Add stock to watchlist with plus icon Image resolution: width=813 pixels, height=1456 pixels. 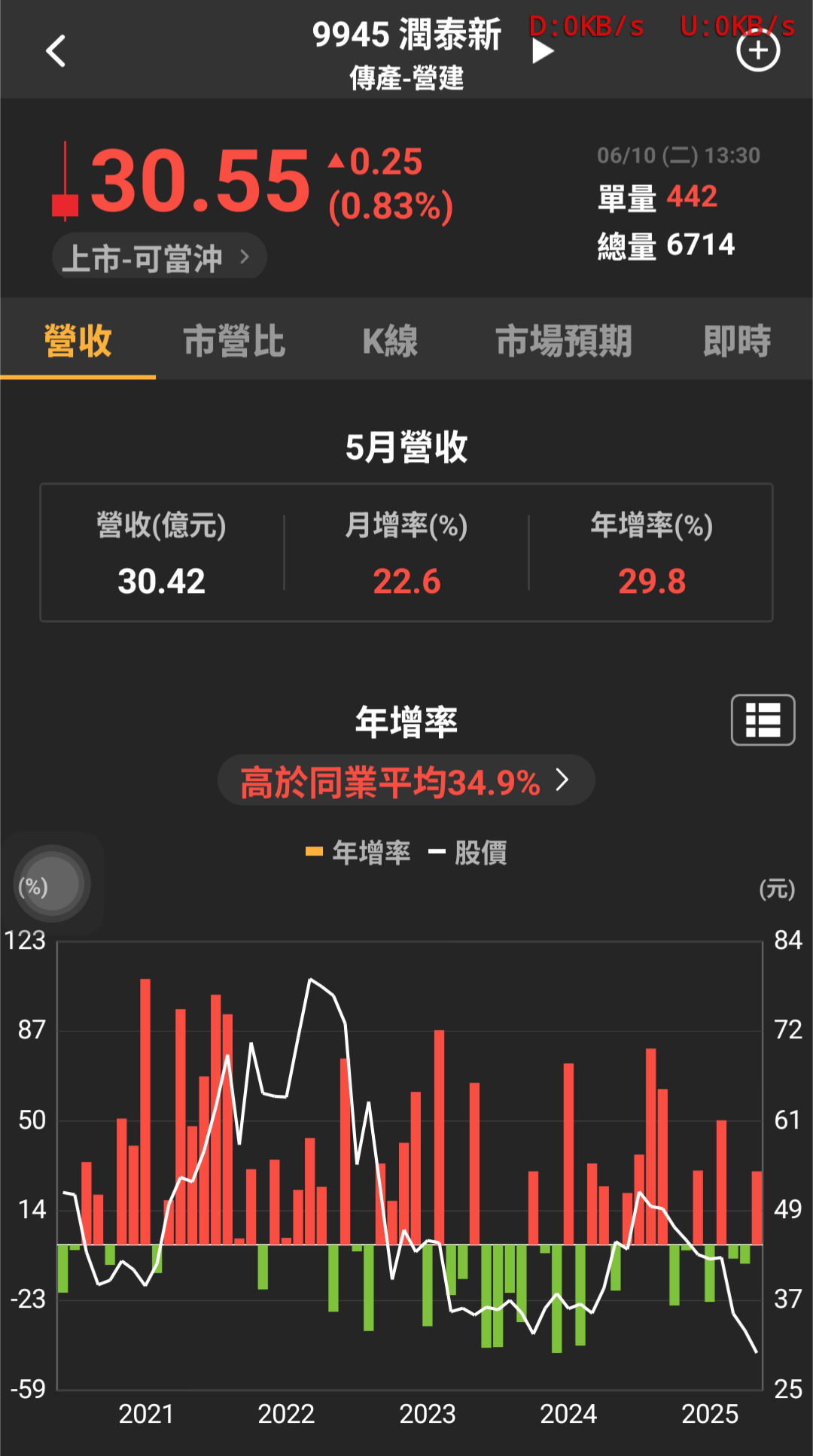pos(757,51)
